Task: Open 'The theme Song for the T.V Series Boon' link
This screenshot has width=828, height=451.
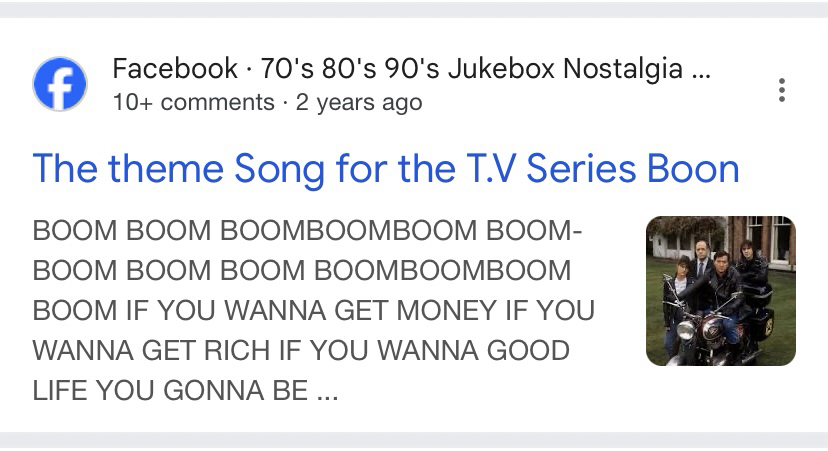Action: 386,168
